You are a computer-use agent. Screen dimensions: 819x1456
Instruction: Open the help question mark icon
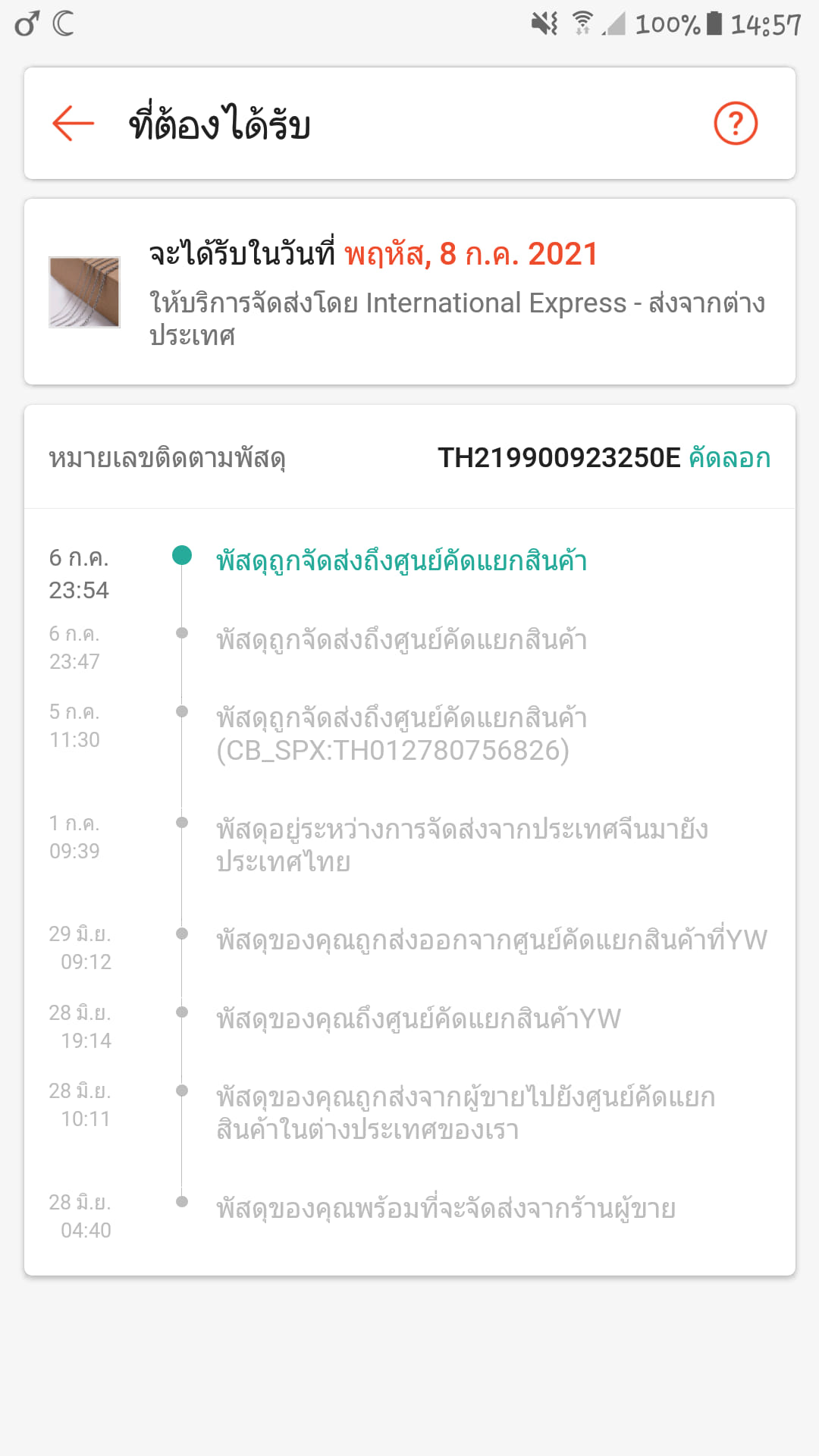tap(736, 123)
